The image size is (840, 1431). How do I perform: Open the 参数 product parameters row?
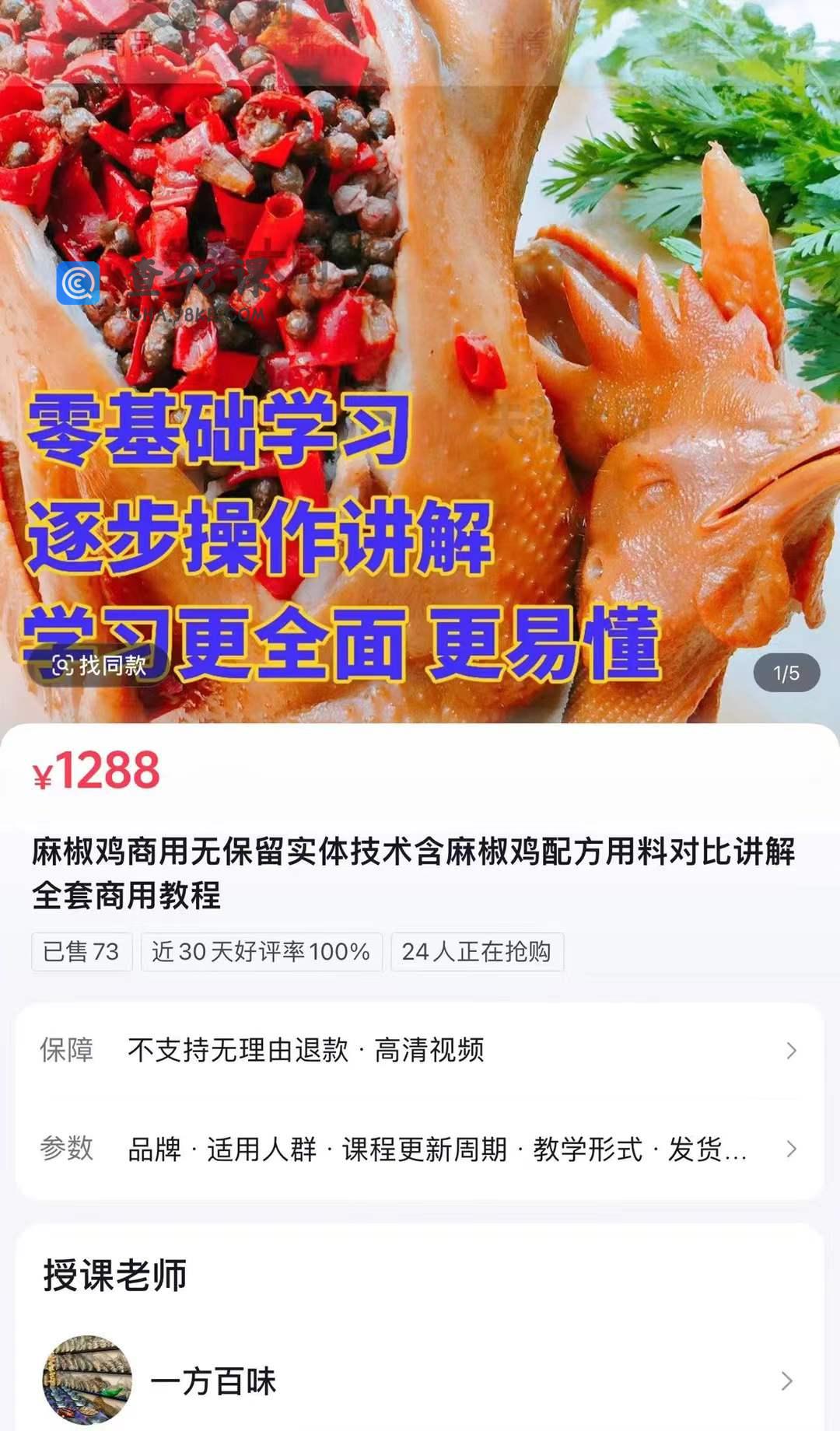(418, 1149)
